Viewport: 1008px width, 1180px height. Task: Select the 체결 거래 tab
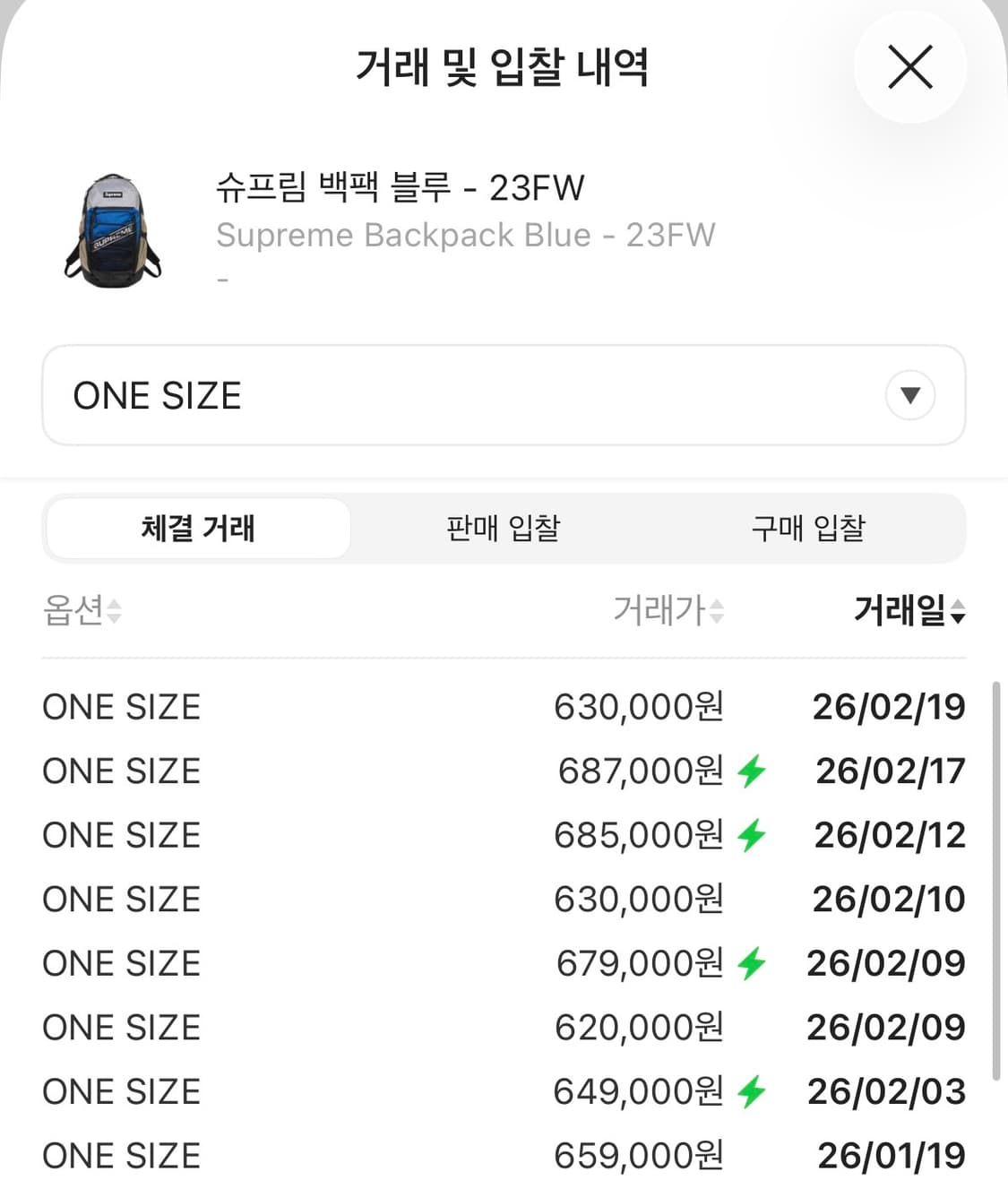(x=197, y=529)
